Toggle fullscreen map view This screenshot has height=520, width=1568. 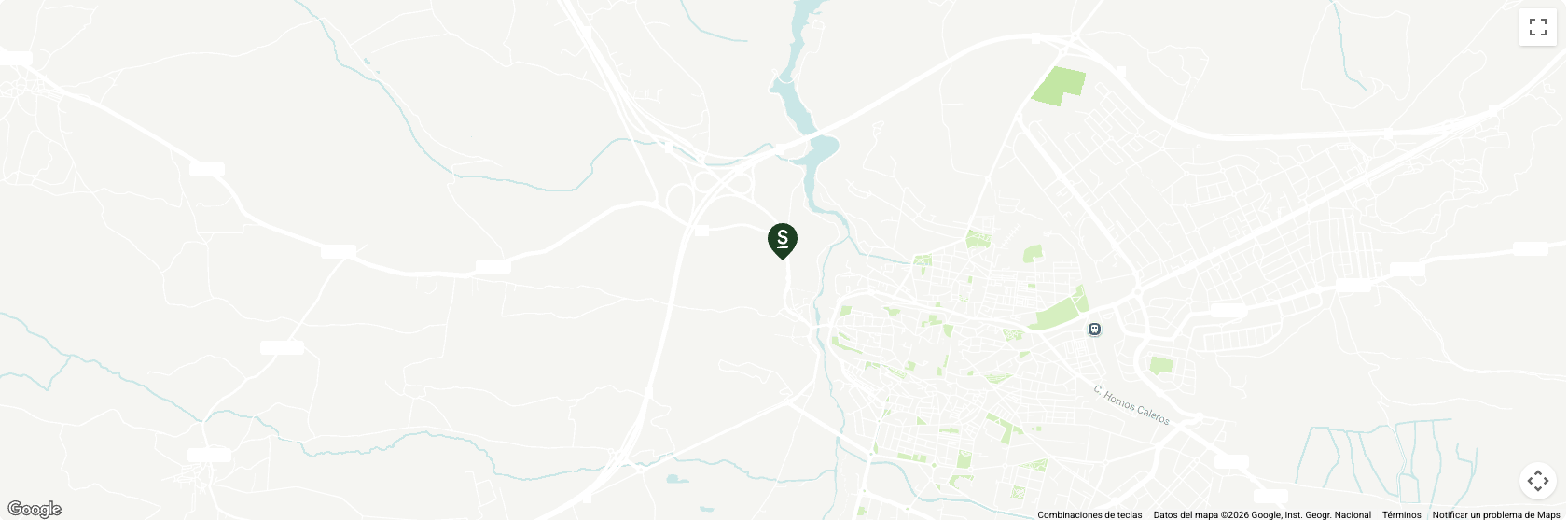[x=1537, y=27]
